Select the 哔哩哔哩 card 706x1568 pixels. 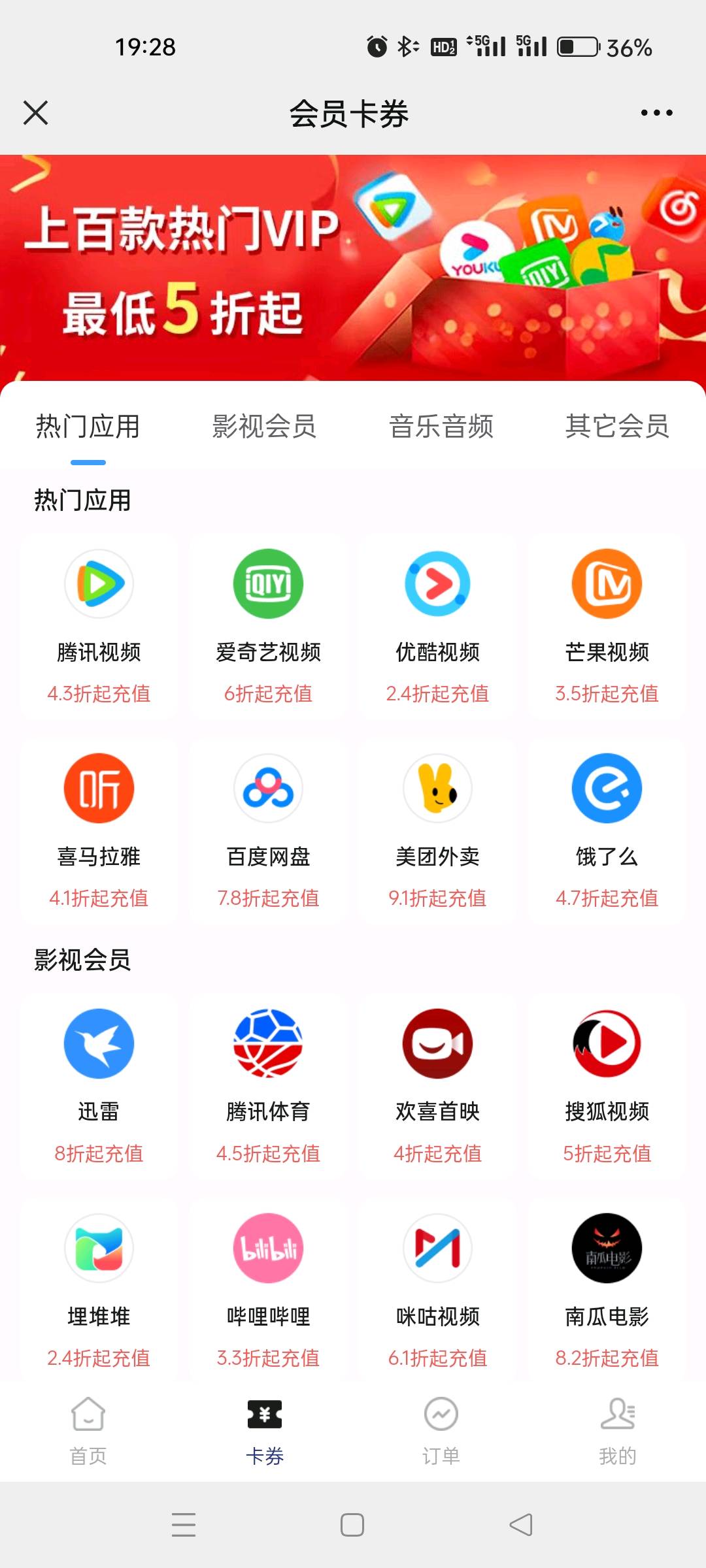[268, 1289]
